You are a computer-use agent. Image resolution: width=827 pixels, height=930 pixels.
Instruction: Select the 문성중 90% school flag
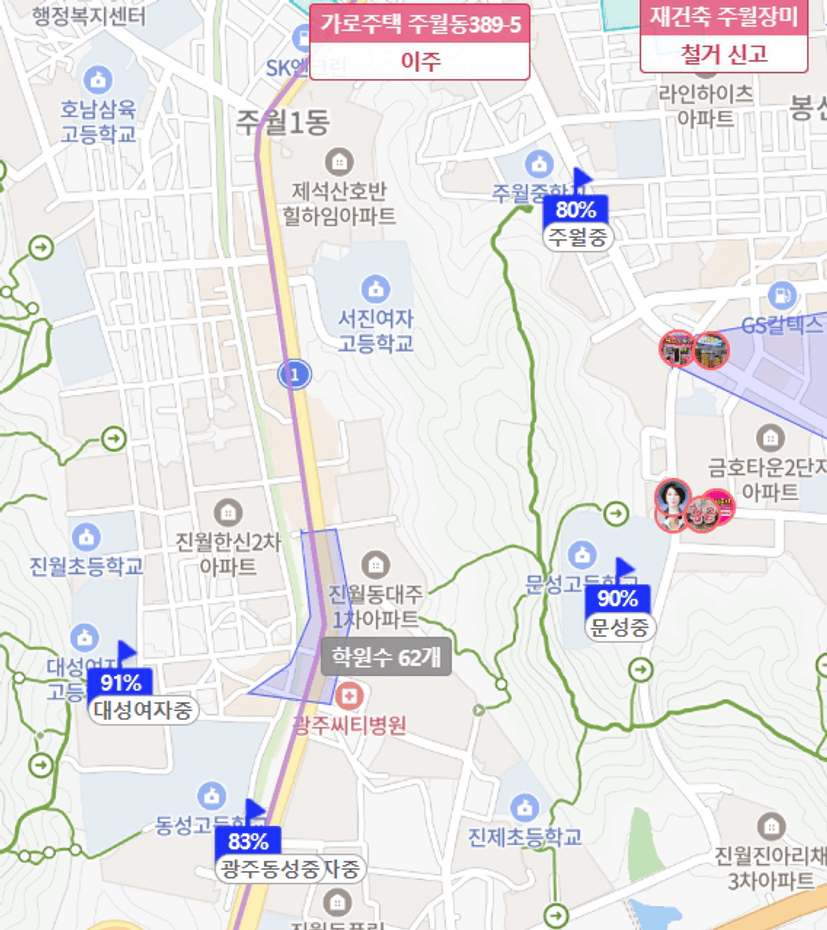tap(617, 599)
